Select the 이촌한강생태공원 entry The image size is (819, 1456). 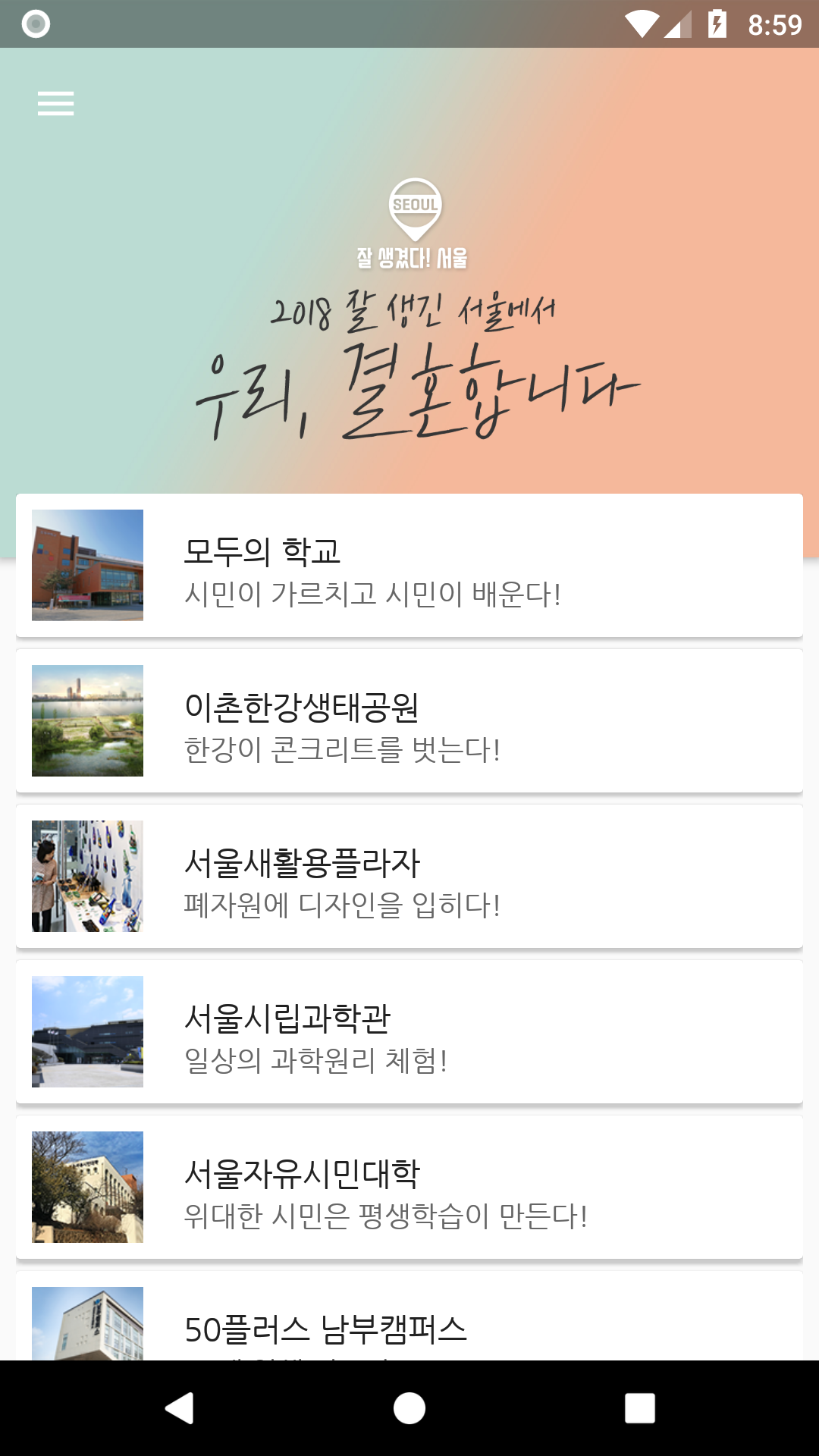click(x=409, y=721)
